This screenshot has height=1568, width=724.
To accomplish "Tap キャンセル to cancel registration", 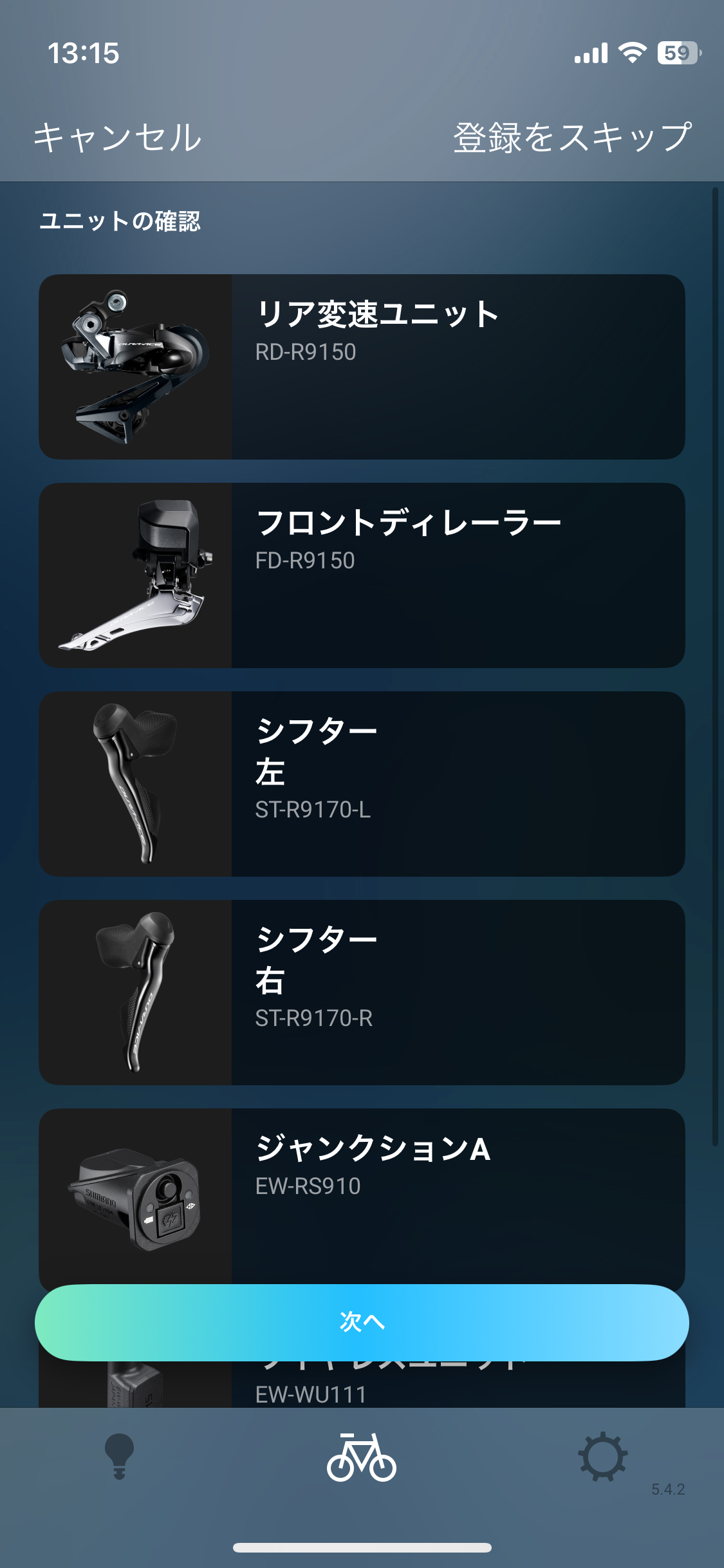I will (117, 138).
